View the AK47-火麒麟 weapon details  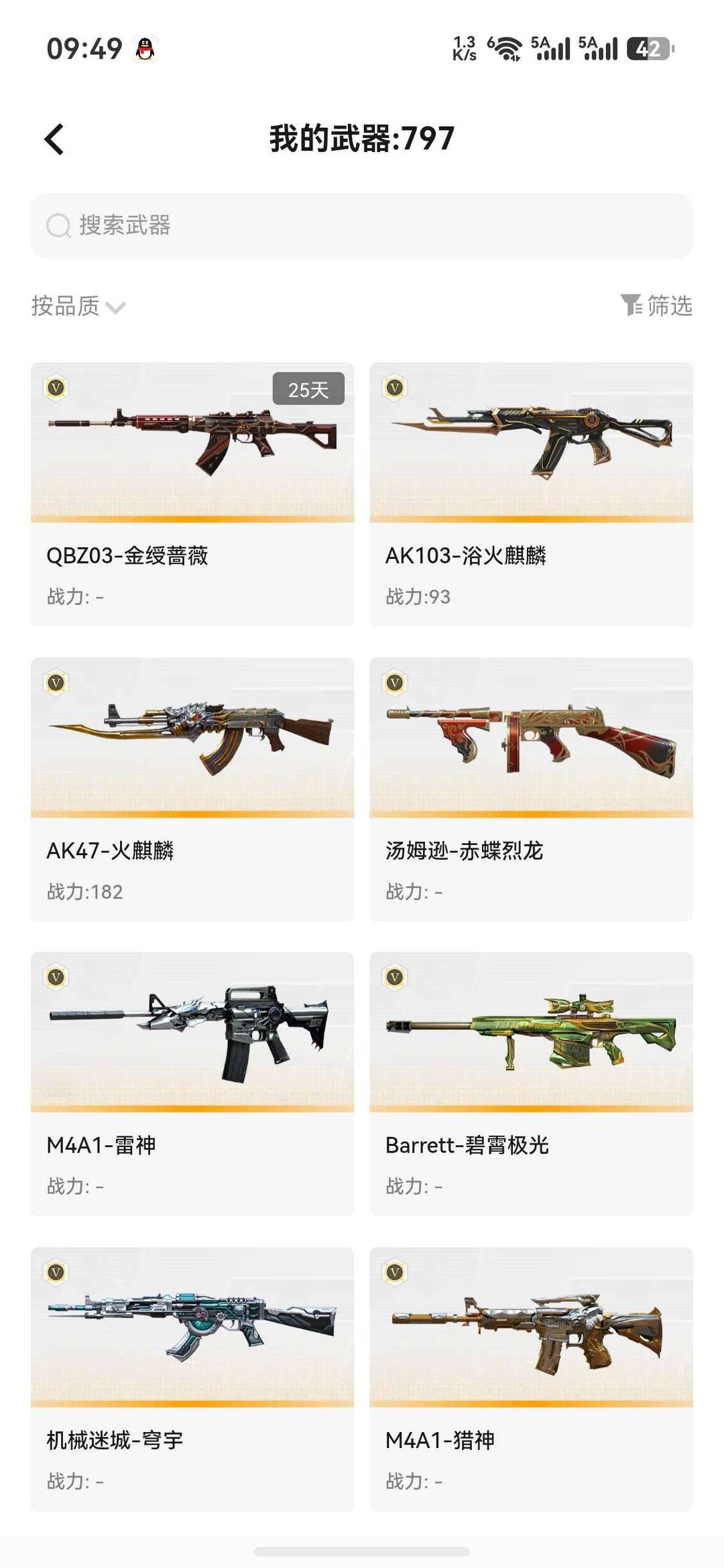tap(192, 789)
